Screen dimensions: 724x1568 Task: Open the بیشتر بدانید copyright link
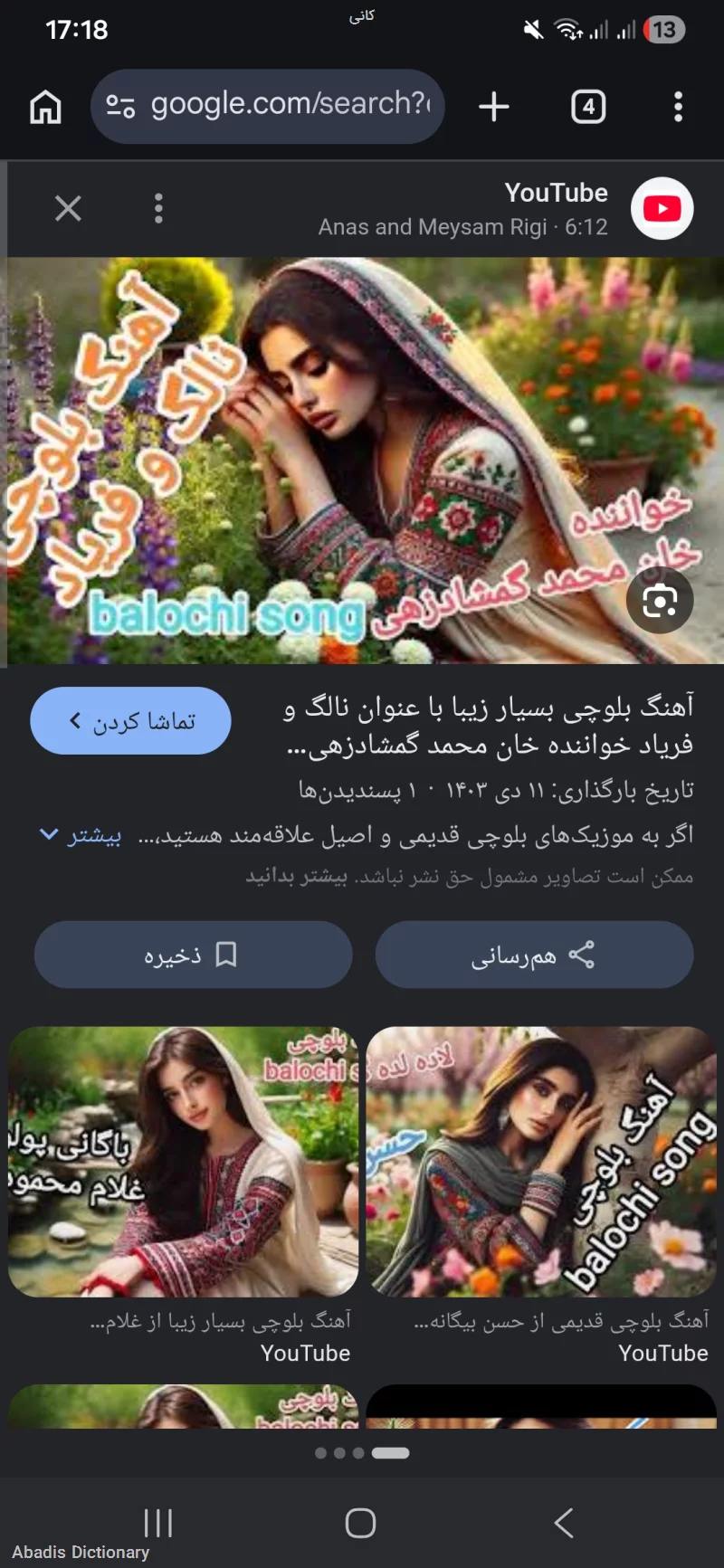coord(297,877)
